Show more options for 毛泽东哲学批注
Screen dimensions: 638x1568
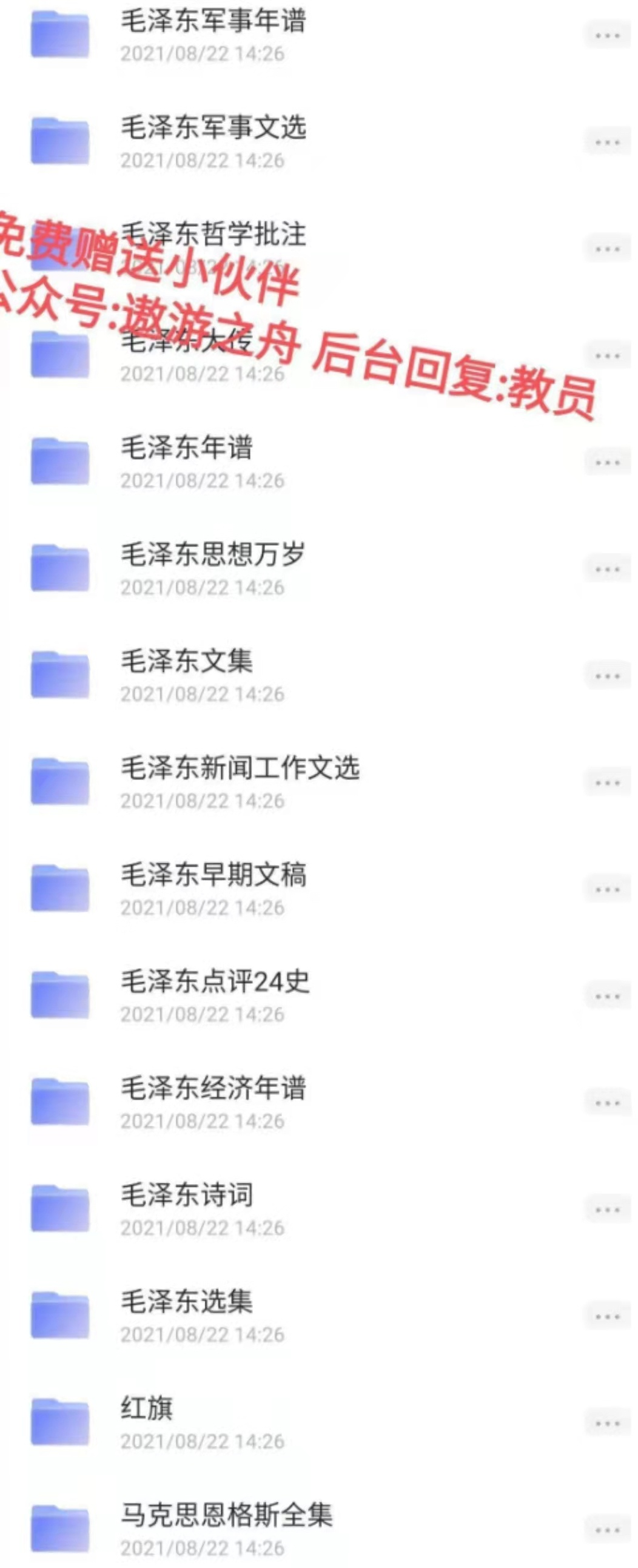(607, 249)
